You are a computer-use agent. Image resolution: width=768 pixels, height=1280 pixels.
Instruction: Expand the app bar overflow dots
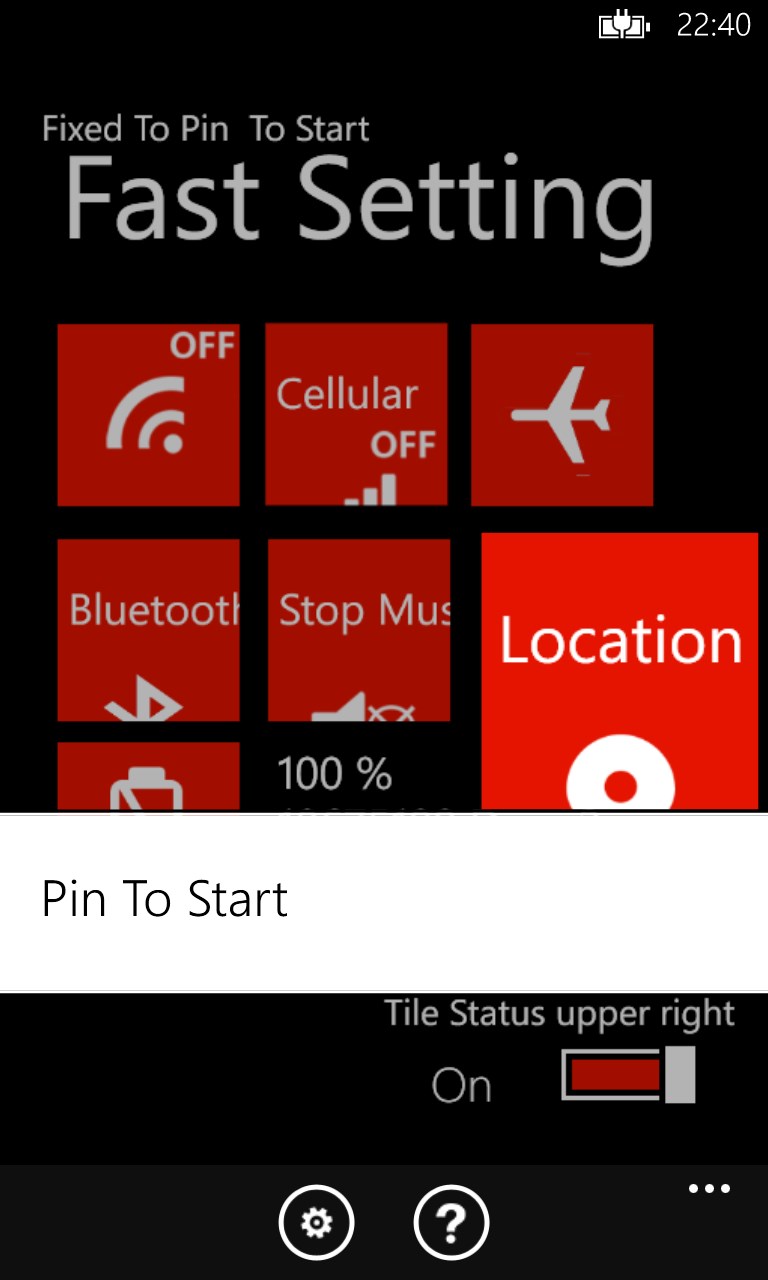click(709, 1190)
